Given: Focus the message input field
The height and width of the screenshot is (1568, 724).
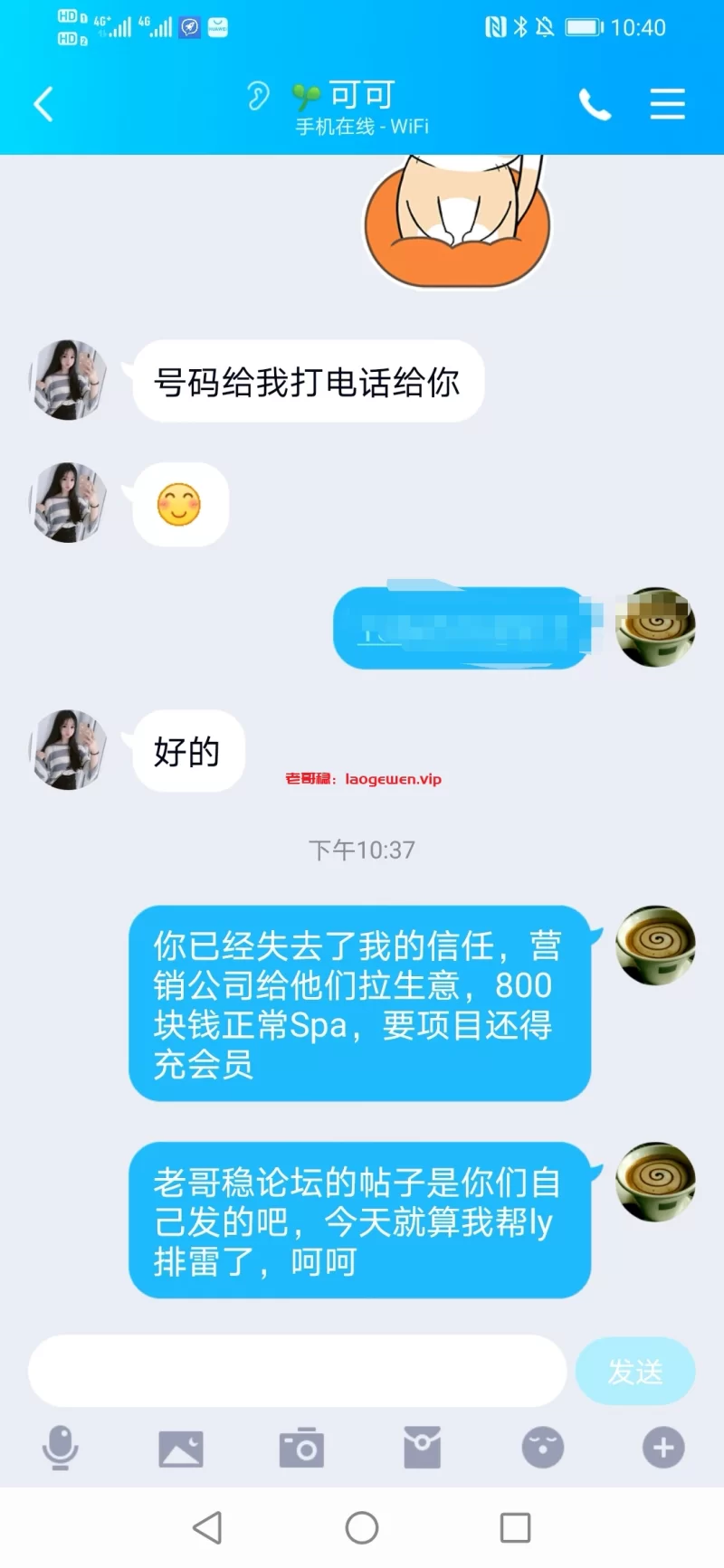Looking at the screenshot, I should pyautogui.click(x=297, y=1371).
